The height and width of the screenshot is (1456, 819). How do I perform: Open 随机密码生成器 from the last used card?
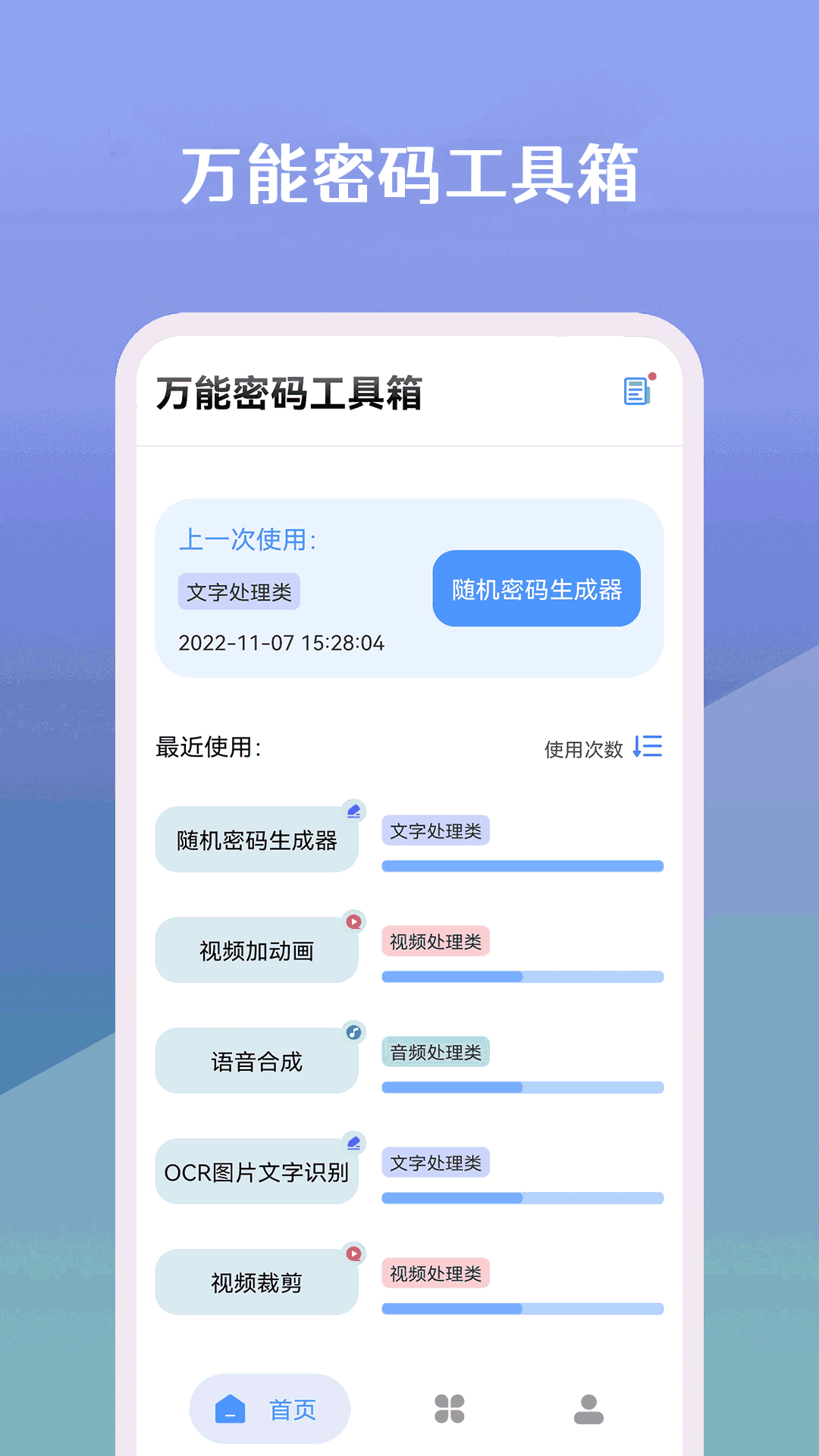[536, 589]
